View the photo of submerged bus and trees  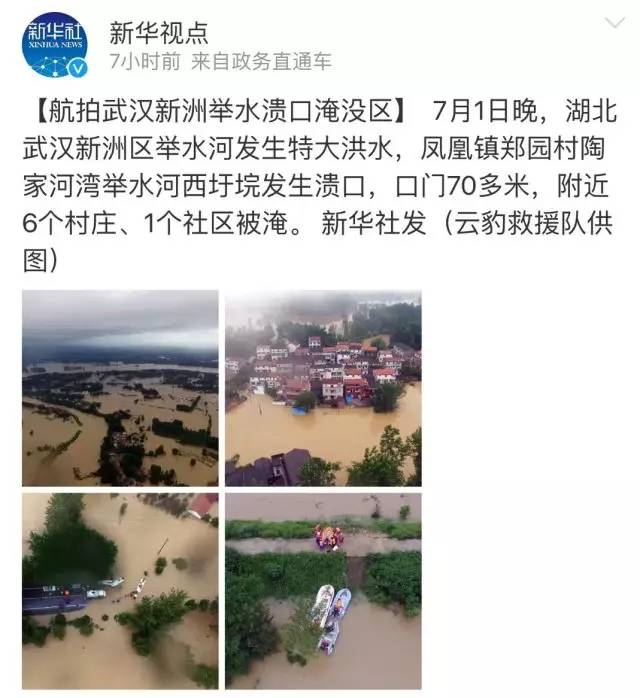pyautogui.click(x=120, y=590)
